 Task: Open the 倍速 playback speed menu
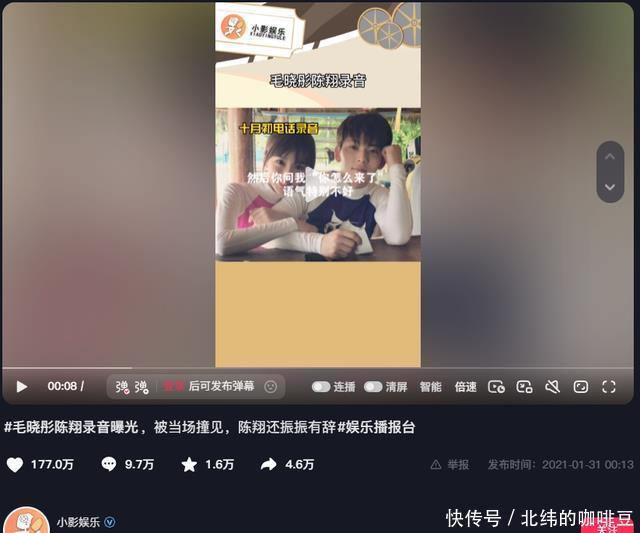(465, 386)
